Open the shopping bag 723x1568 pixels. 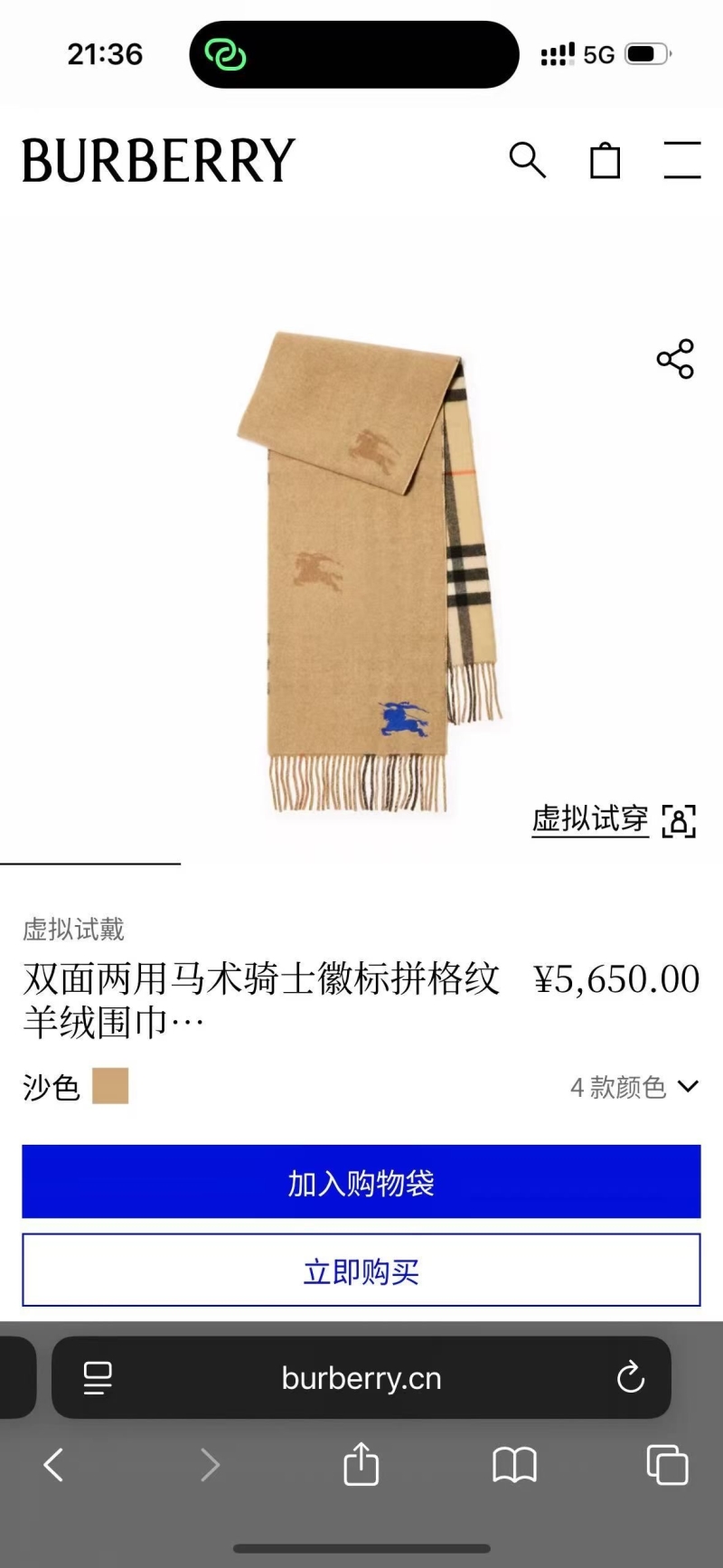point(605,161)
